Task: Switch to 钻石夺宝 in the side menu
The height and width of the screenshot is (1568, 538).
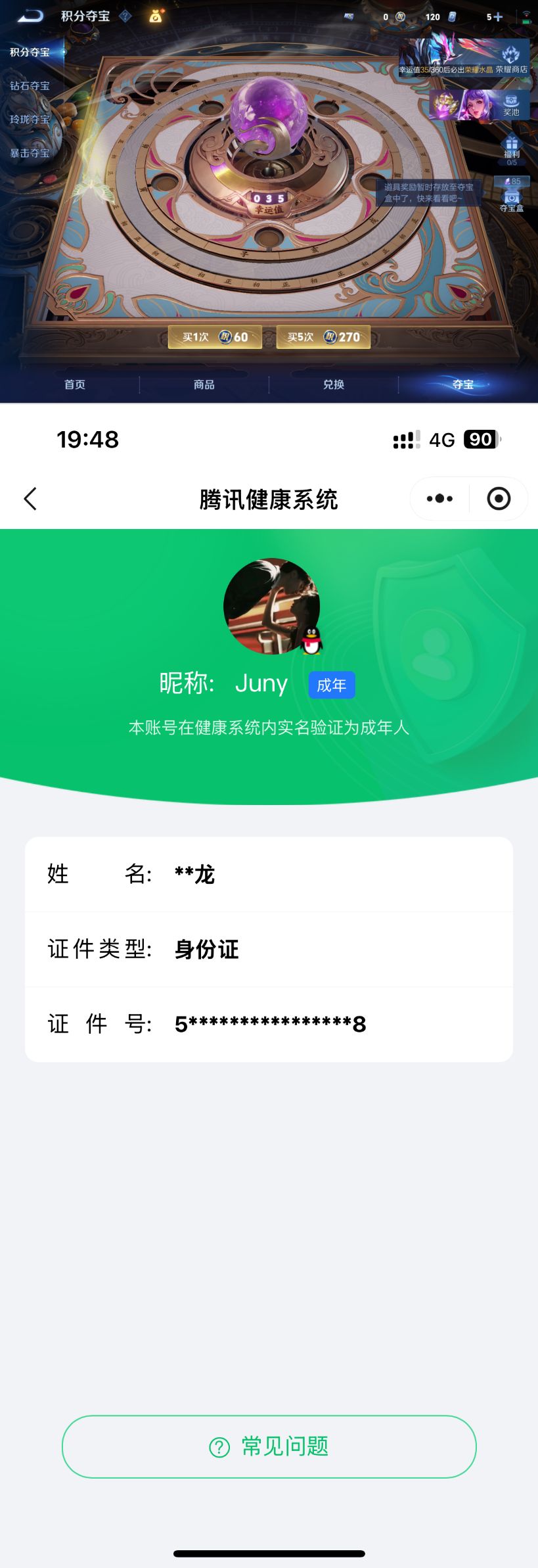Action: 30,85
